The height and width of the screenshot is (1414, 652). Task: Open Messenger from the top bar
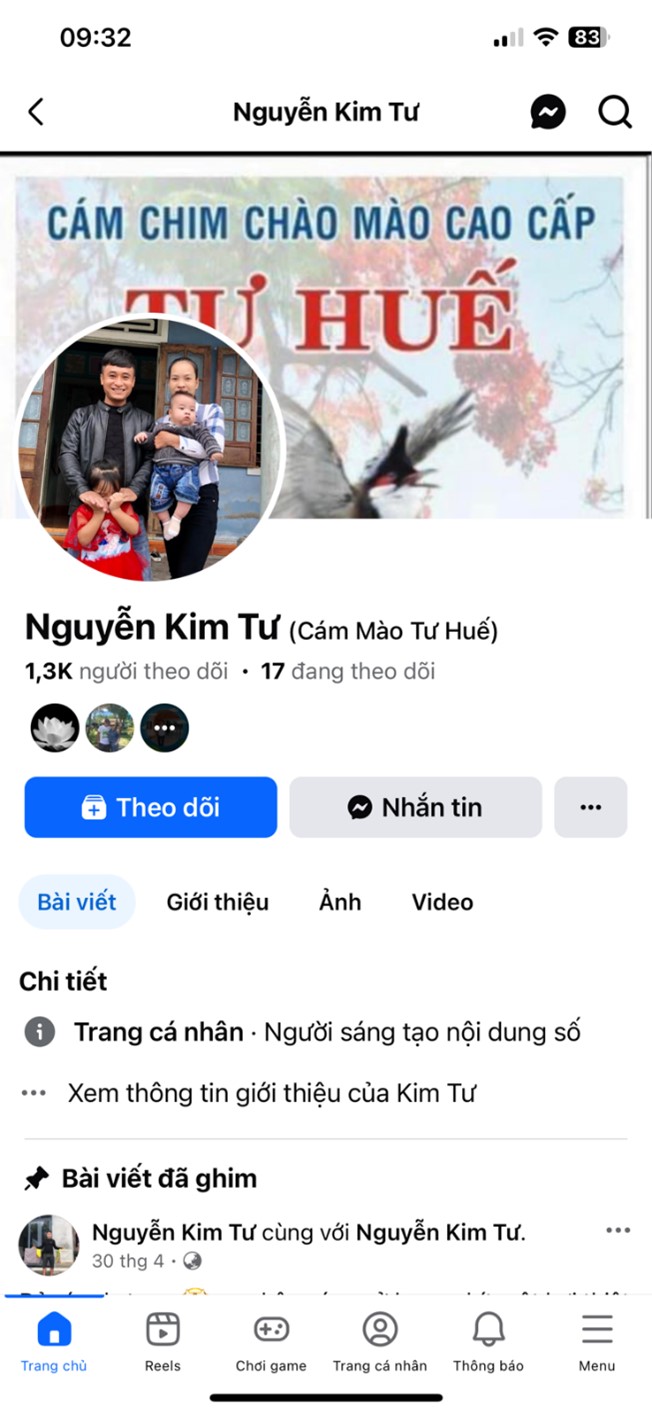[547, 111]
